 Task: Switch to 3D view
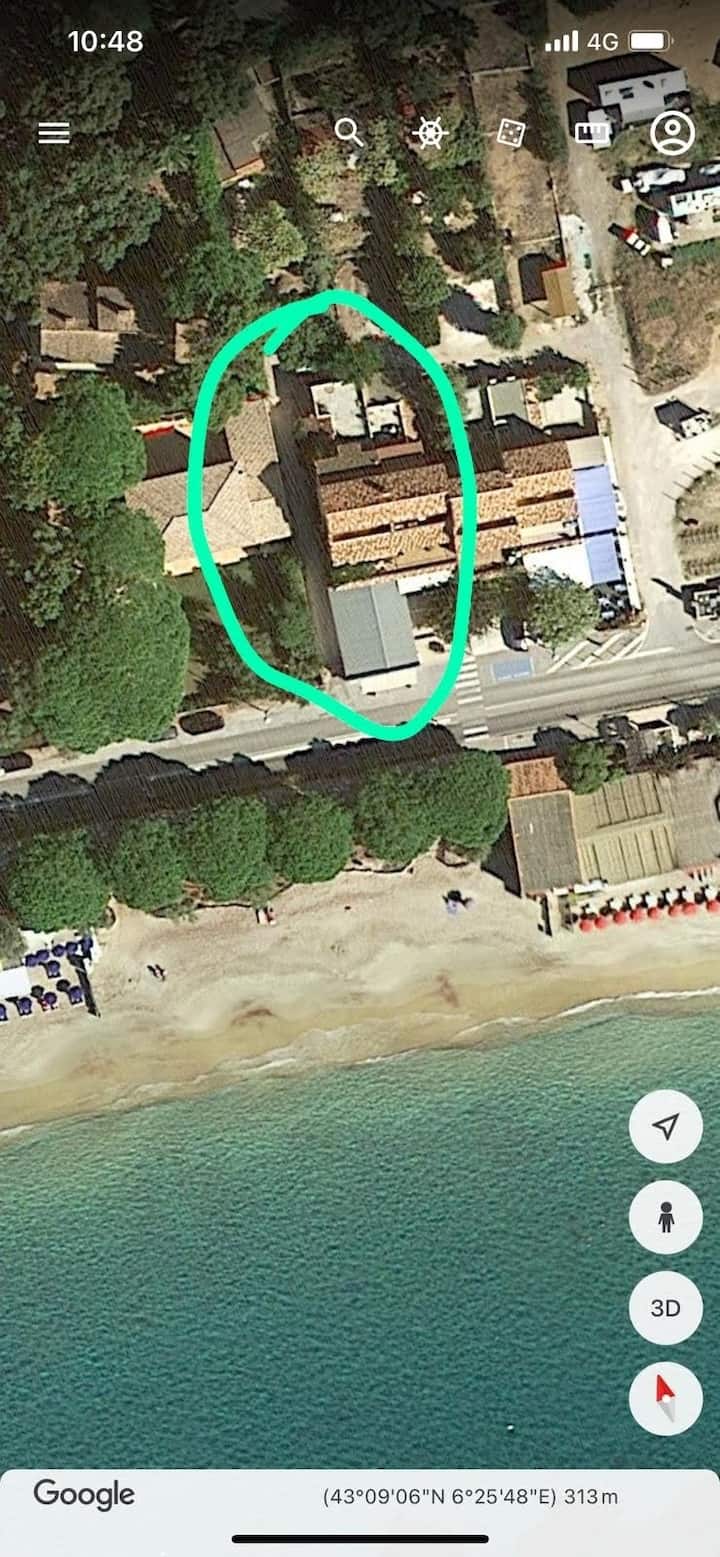[665, 1308]
